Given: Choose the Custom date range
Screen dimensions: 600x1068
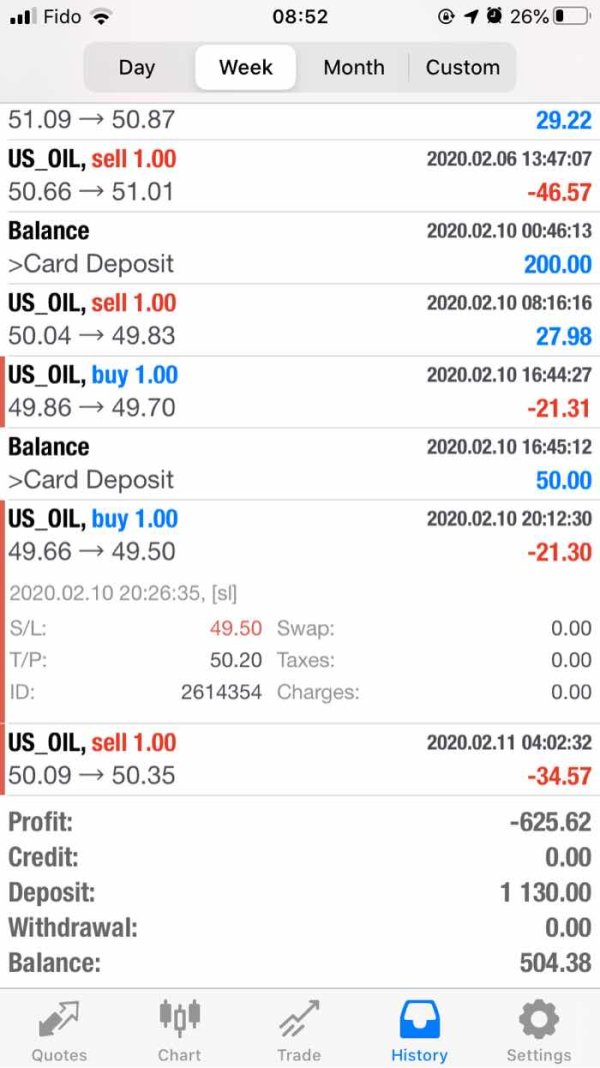Looking at the screenshot, I should pos(462,67).
